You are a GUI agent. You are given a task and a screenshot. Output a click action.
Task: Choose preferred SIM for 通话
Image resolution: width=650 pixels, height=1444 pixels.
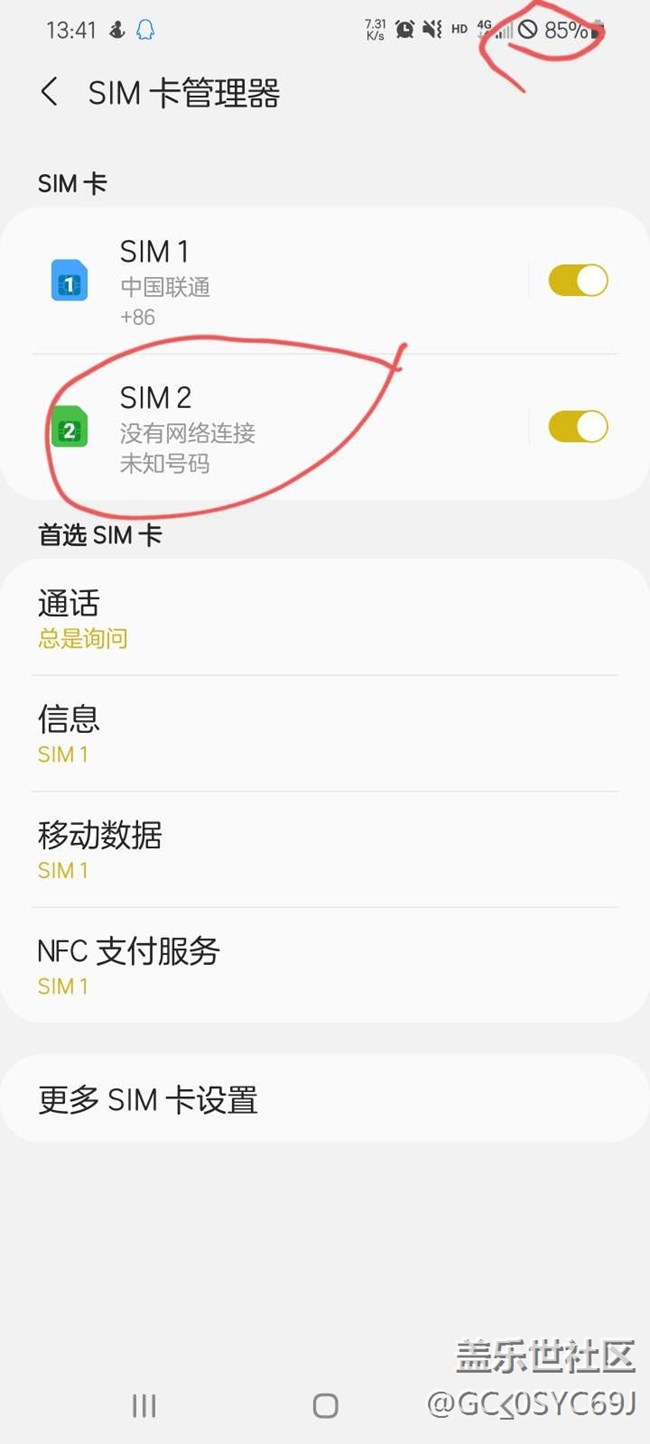coord(325,618)
